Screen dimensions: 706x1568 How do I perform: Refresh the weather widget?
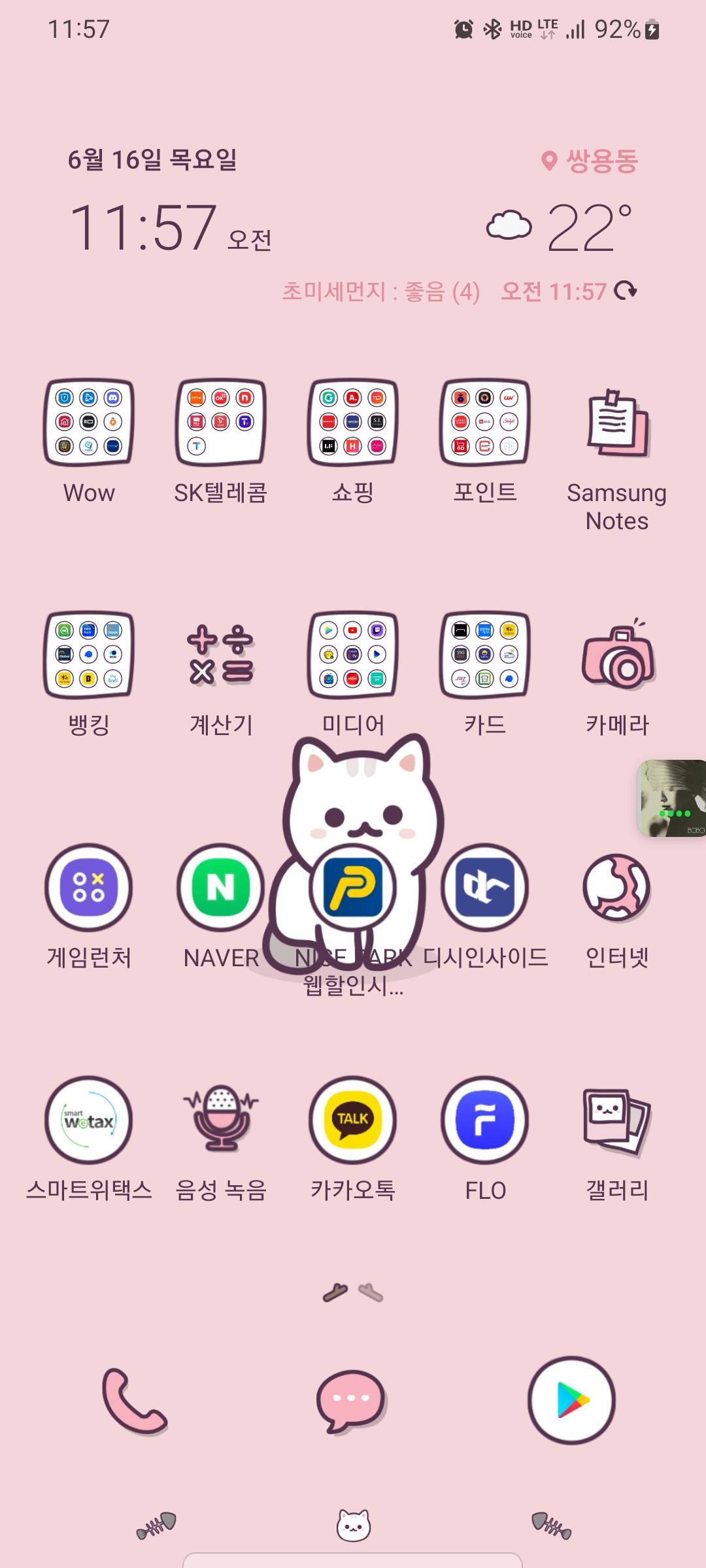pos(626,290)
